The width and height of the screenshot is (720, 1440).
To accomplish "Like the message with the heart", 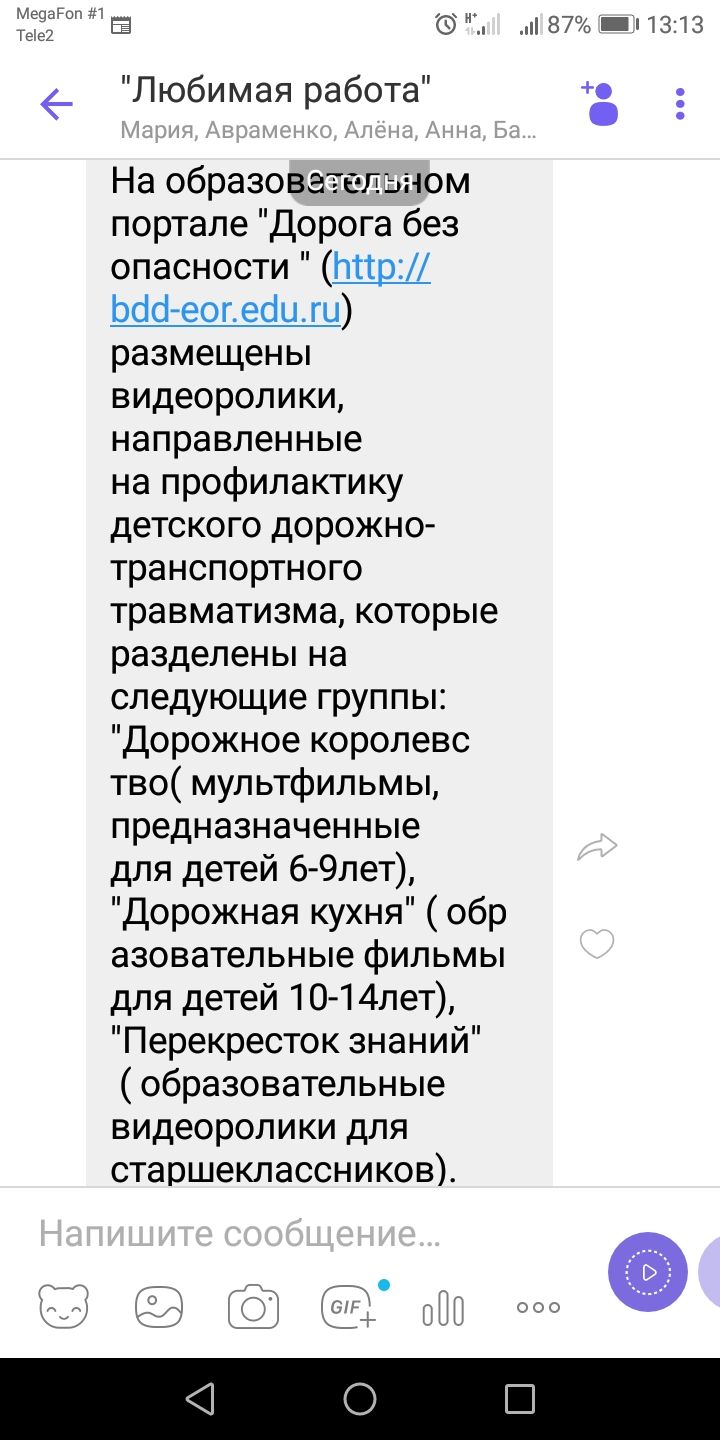I will click(x=597, y=943).
